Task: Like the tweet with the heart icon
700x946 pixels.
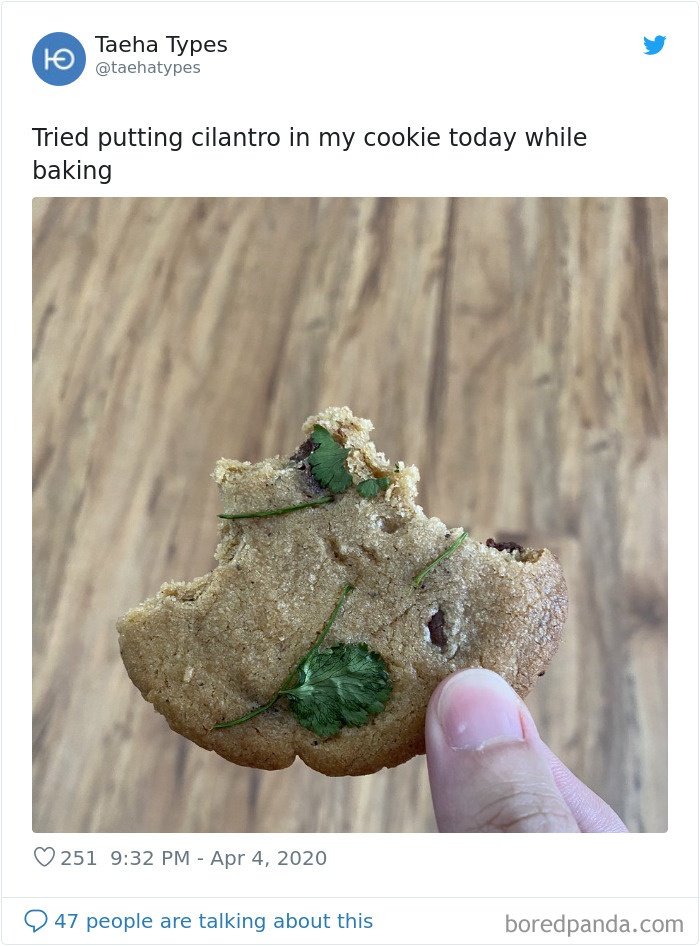Action: pos(44,858)
